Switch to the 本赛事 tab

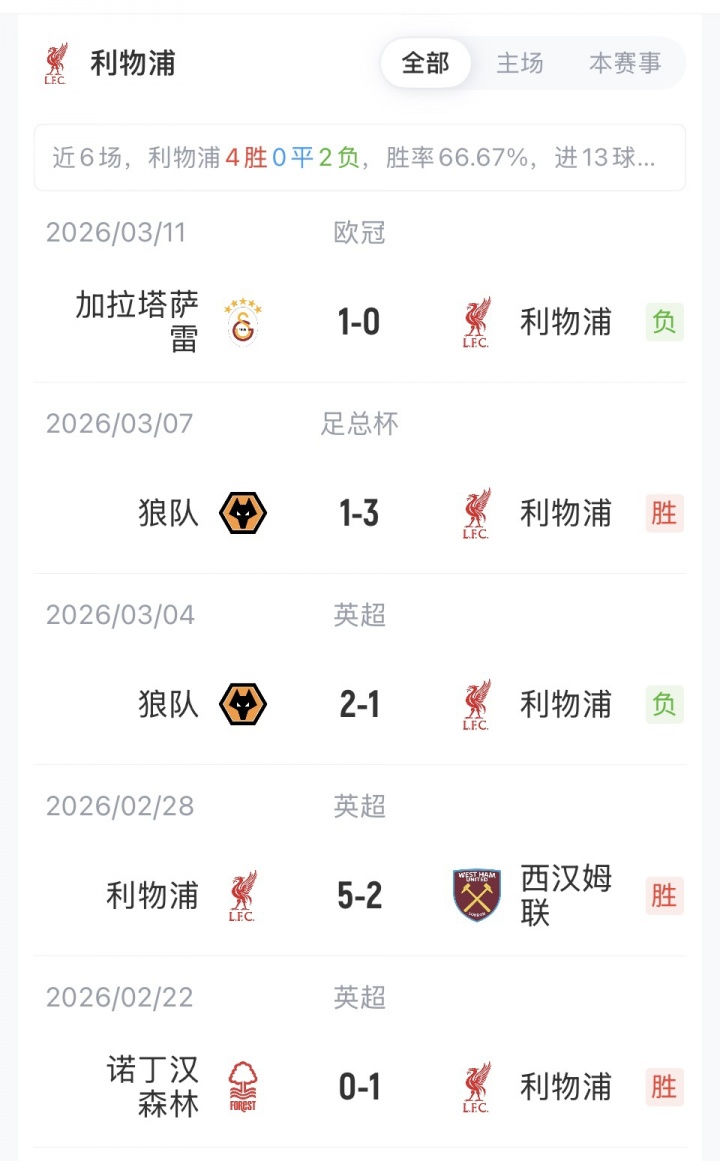tap(625, 63)
